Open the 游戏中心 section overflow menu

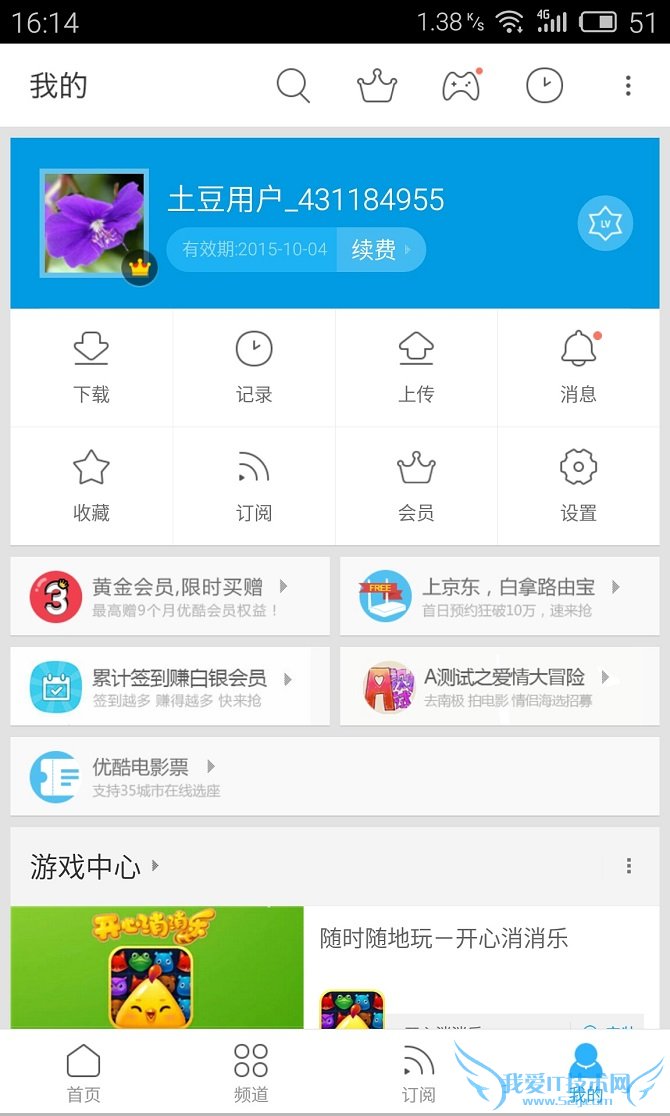pos(628,866)
